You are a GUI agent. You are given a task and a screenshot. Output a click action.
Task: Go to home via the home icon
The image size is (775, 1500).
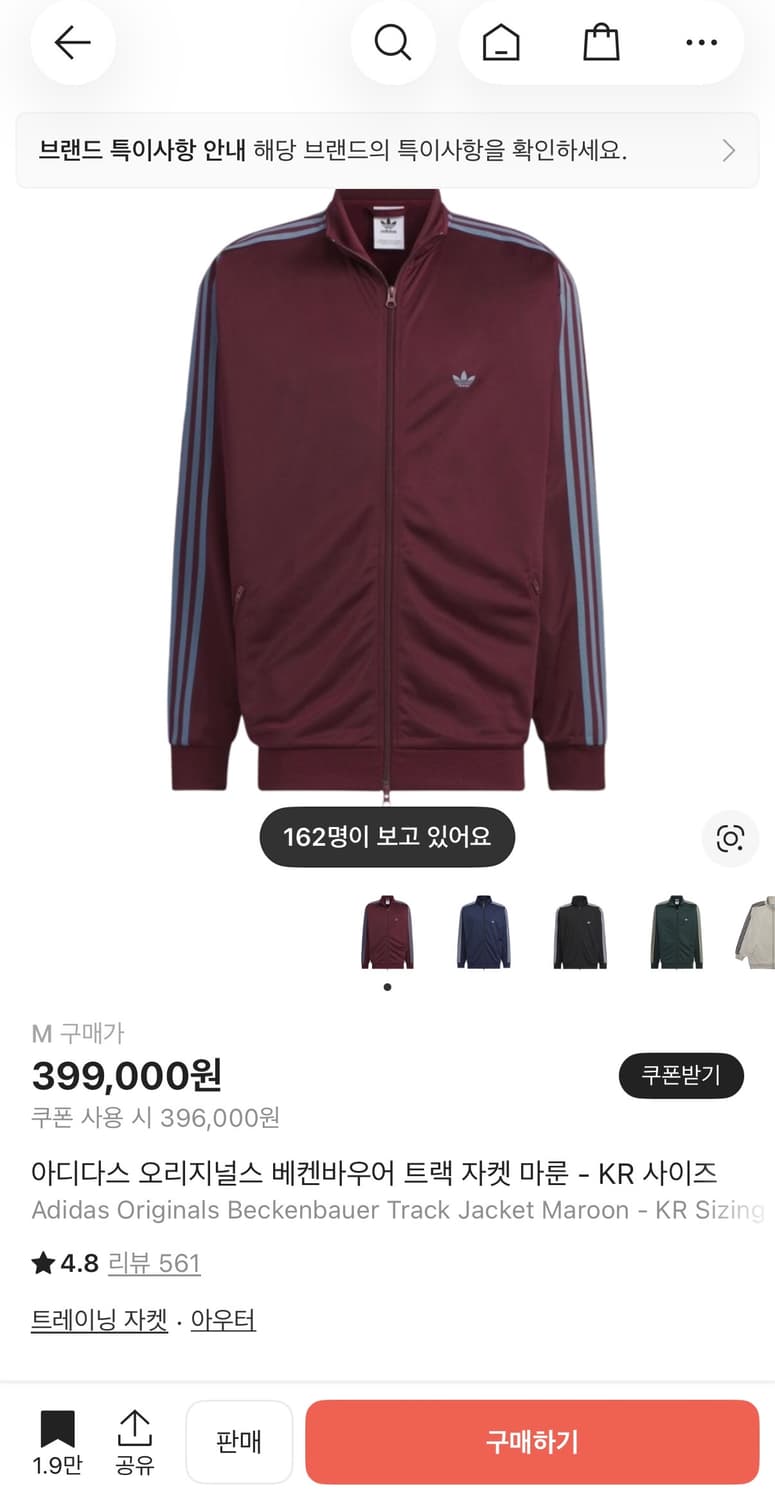(x=499, y=42)
